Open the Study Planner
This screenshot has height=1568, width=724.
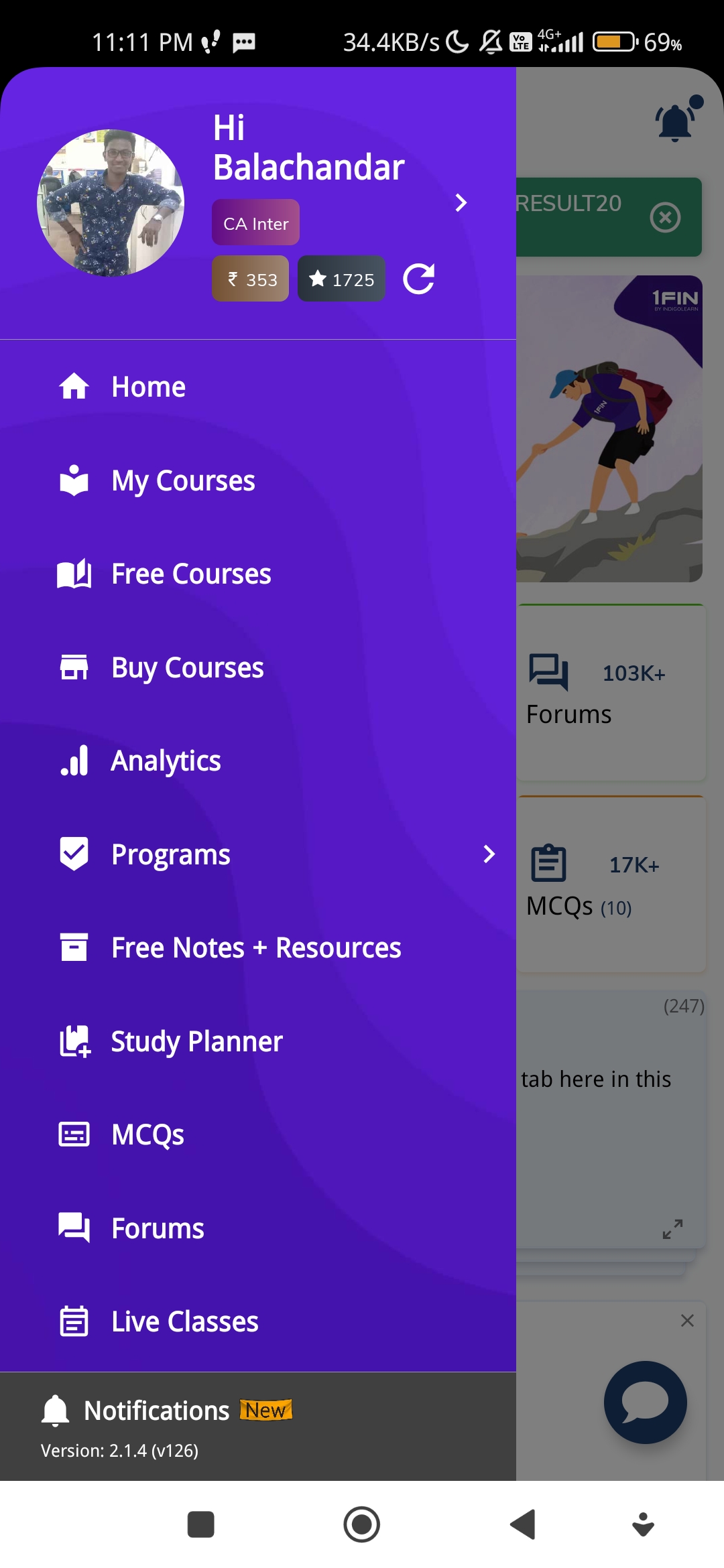point(196,1041)
